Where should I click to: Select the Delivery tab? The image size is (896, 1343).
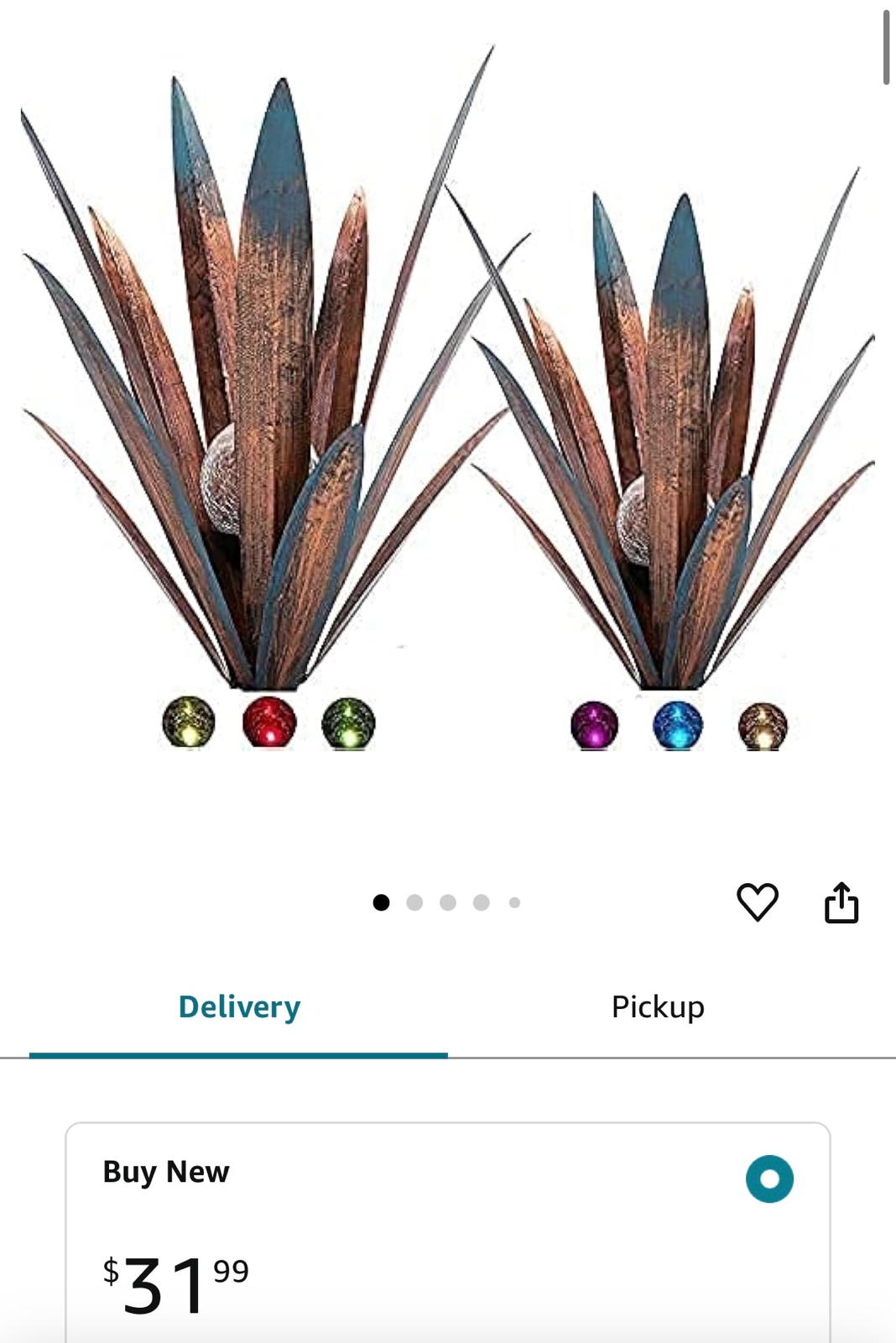[x=239, y=1006]
